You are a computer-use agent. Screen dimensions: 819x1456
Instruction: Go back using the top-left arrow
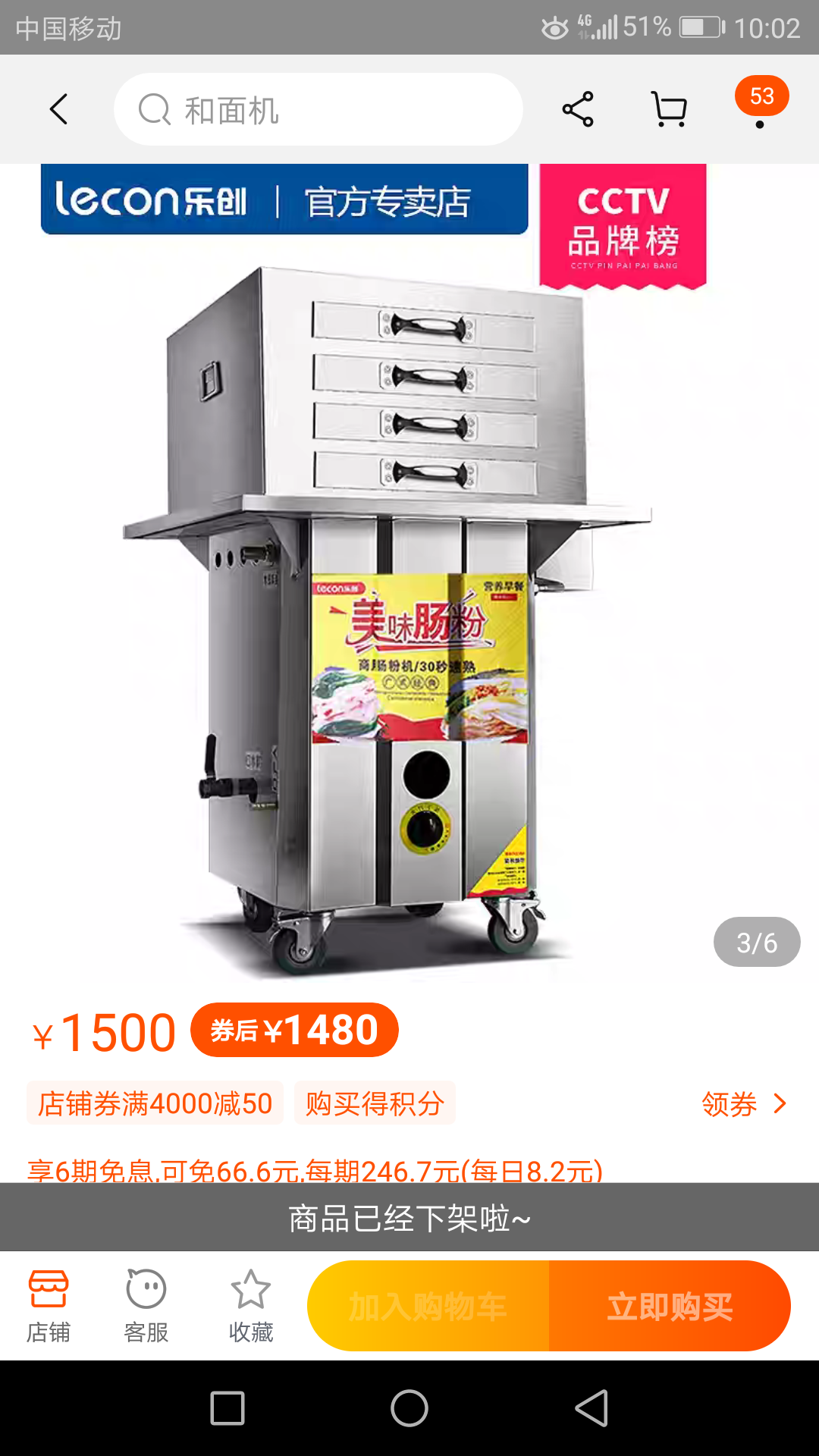click(x=59, y=109)
